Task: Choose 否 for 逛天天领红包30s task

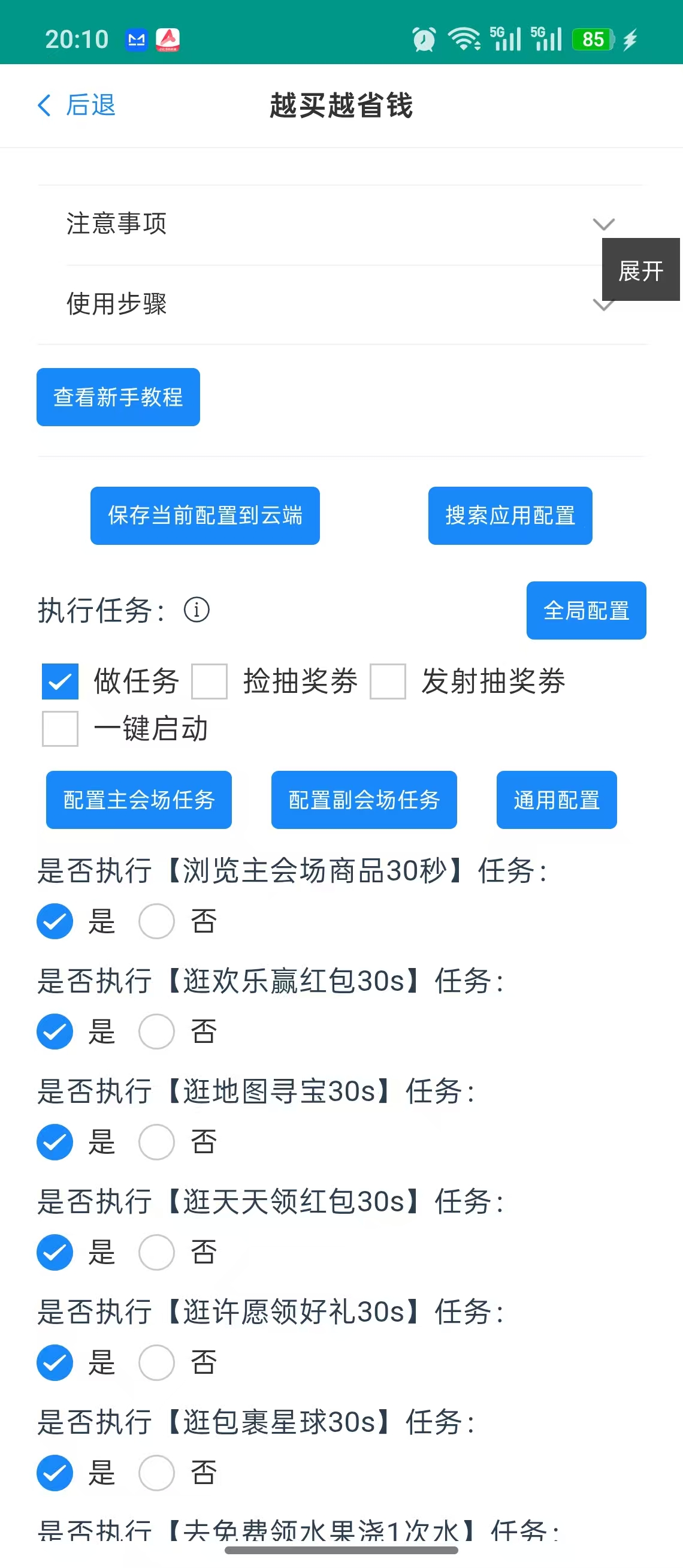Action: pos(157,1253)
